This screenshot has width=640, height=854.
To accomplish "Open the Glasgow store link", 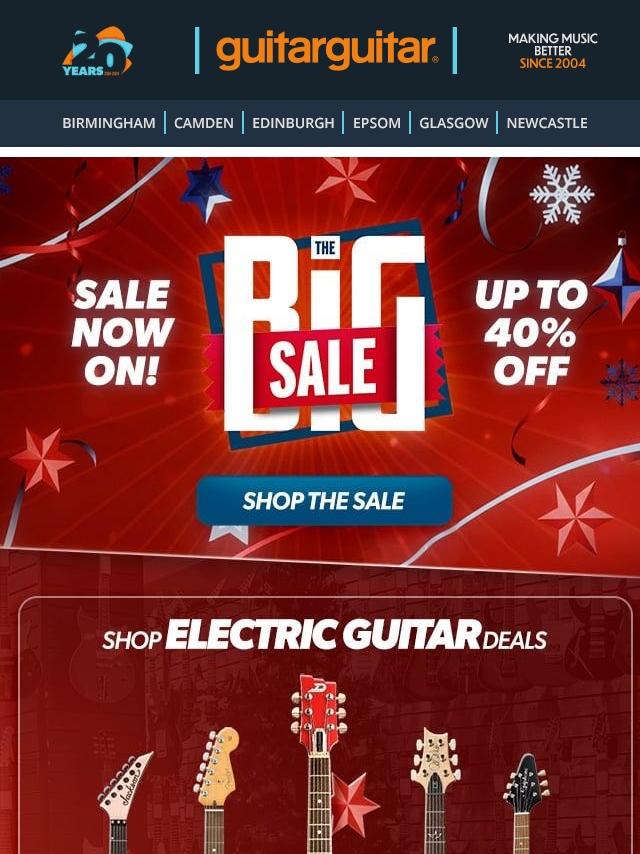I will [x=454, y=123].
